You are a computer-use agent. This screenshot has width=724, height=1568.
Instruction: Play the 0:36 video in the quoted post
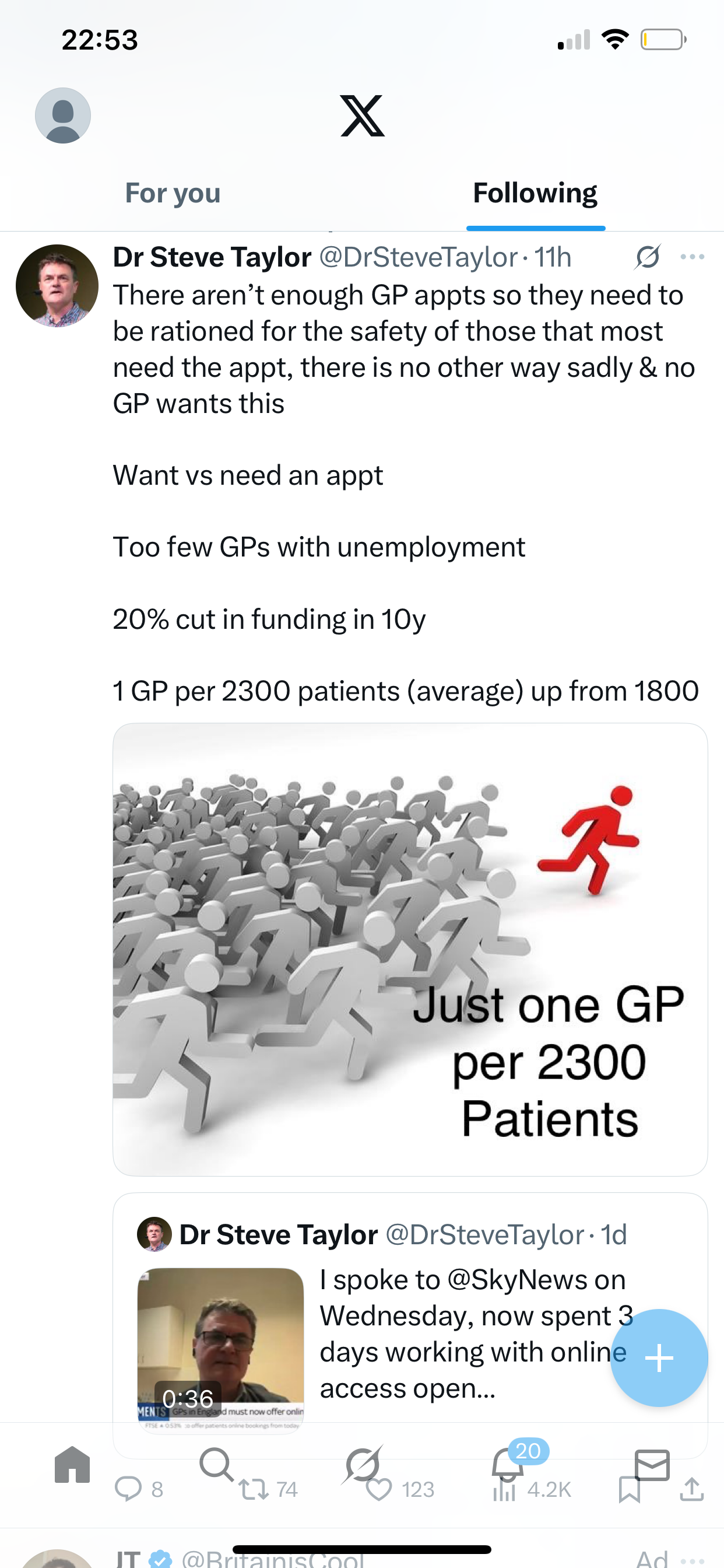pyautogui.click(x=220, y=1349)
